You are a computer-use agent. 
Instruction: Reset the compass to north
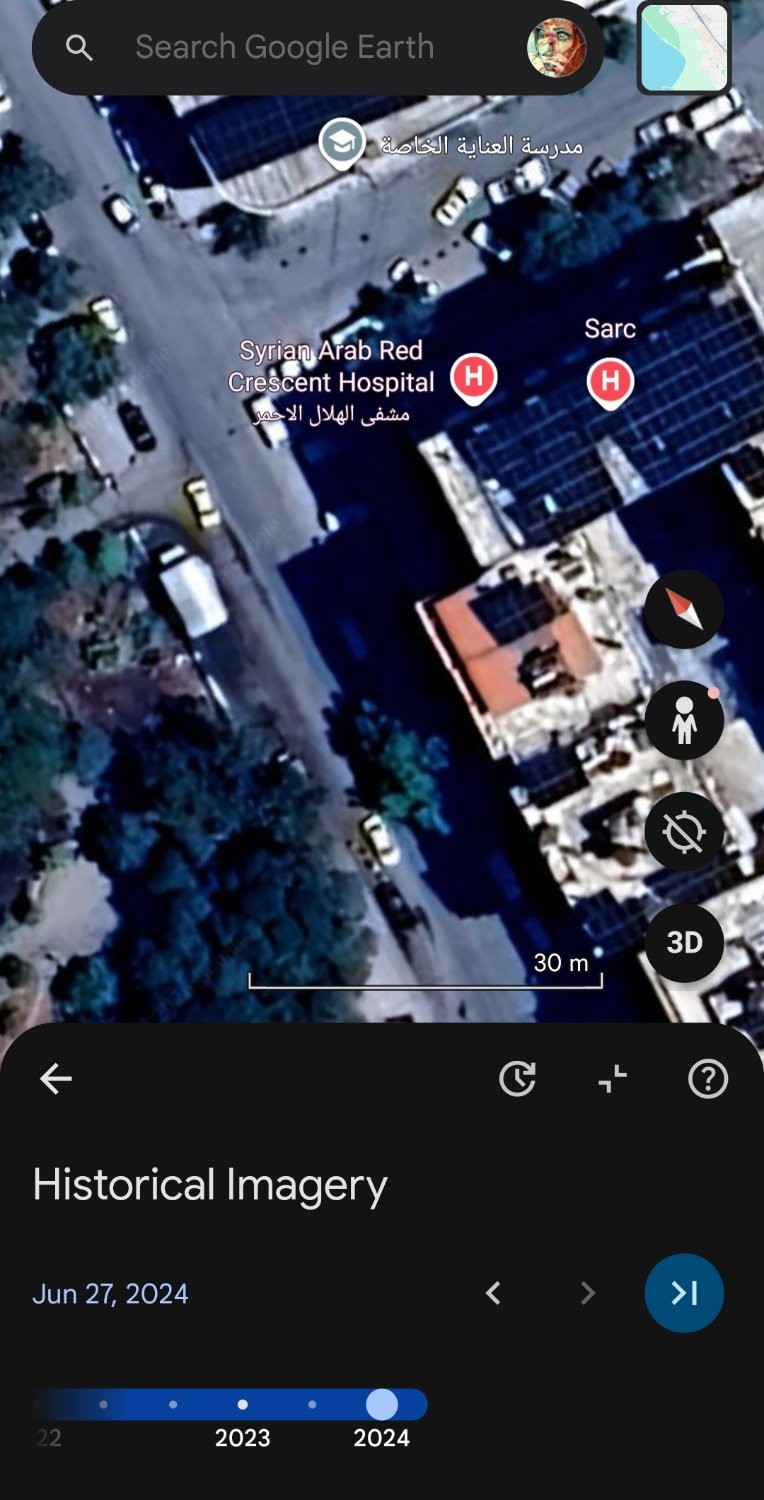(684, 609)
